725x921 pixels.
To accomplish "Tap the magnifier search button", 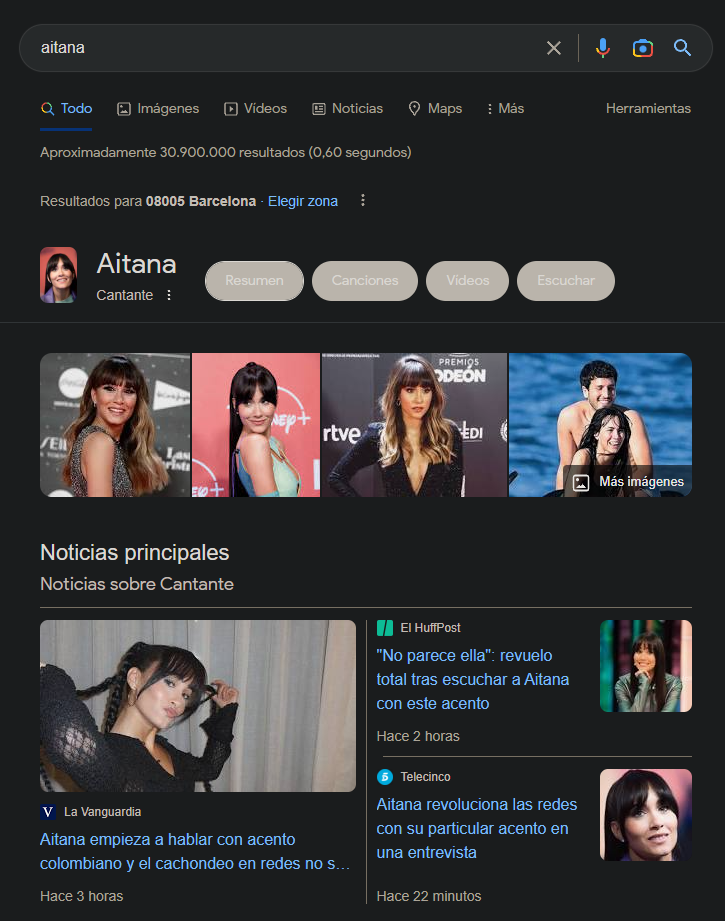I will click(682, 48).
